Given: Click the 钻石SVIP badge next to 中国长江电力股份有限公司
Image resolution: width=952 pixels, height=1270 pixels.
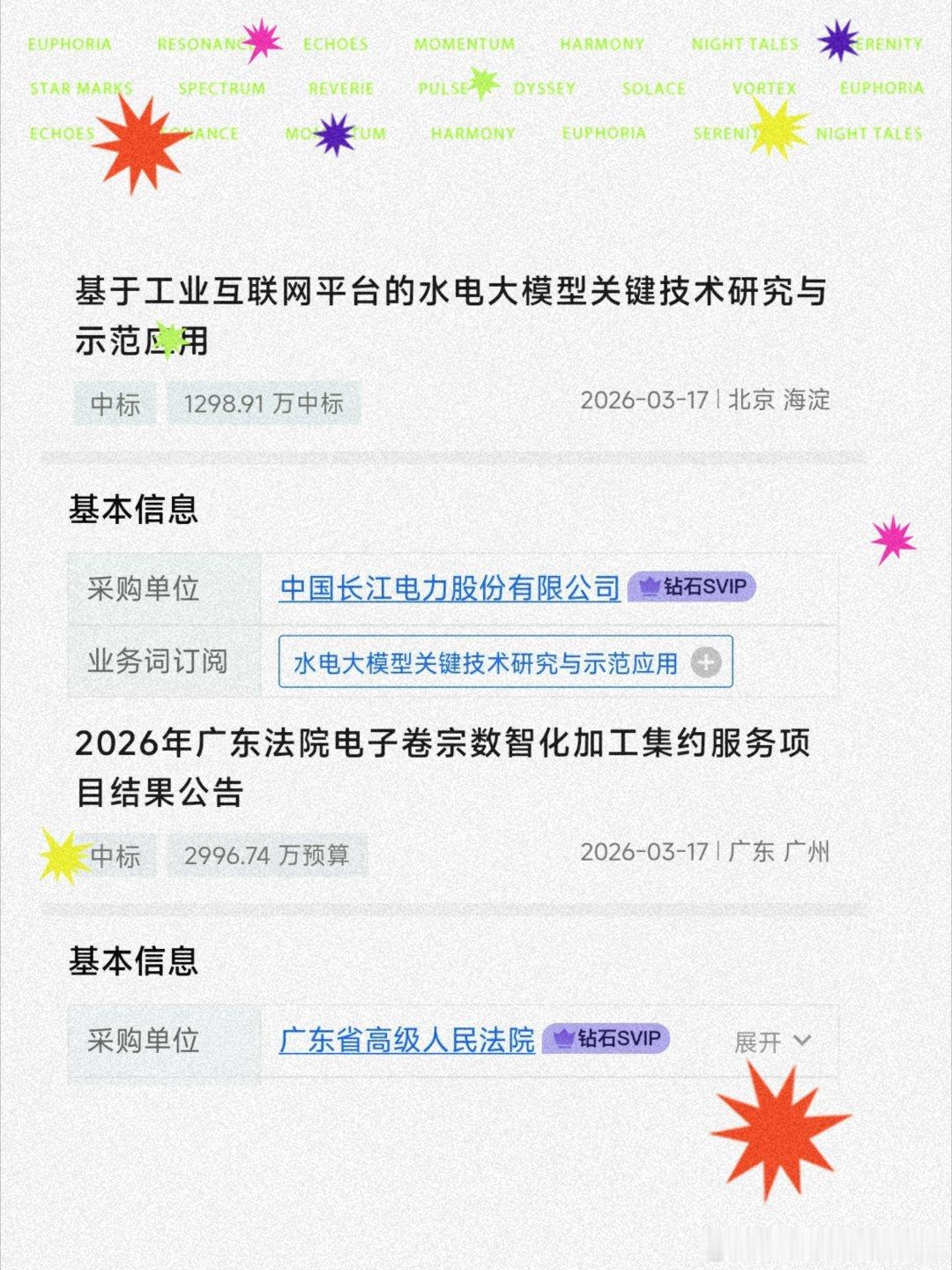Looking at the screenshot, I should [x=693, y=586].
